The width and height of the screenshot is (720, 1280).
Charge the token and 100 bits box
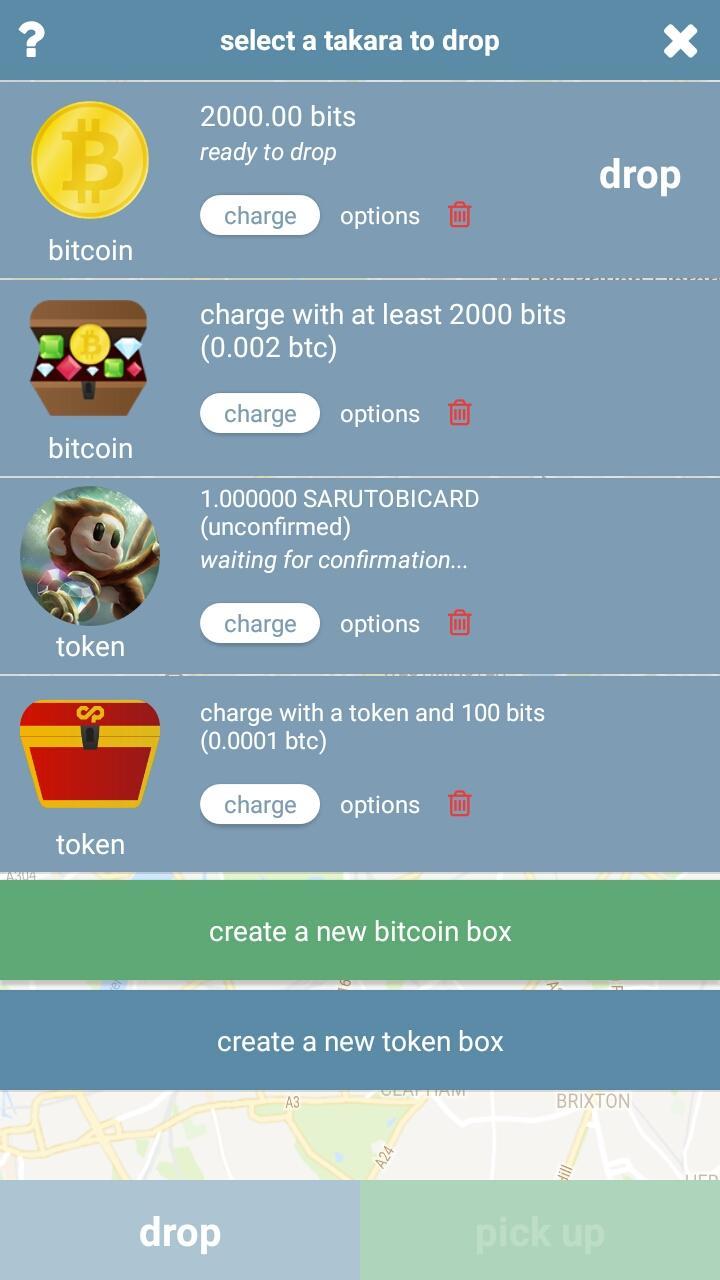point(260,805)
